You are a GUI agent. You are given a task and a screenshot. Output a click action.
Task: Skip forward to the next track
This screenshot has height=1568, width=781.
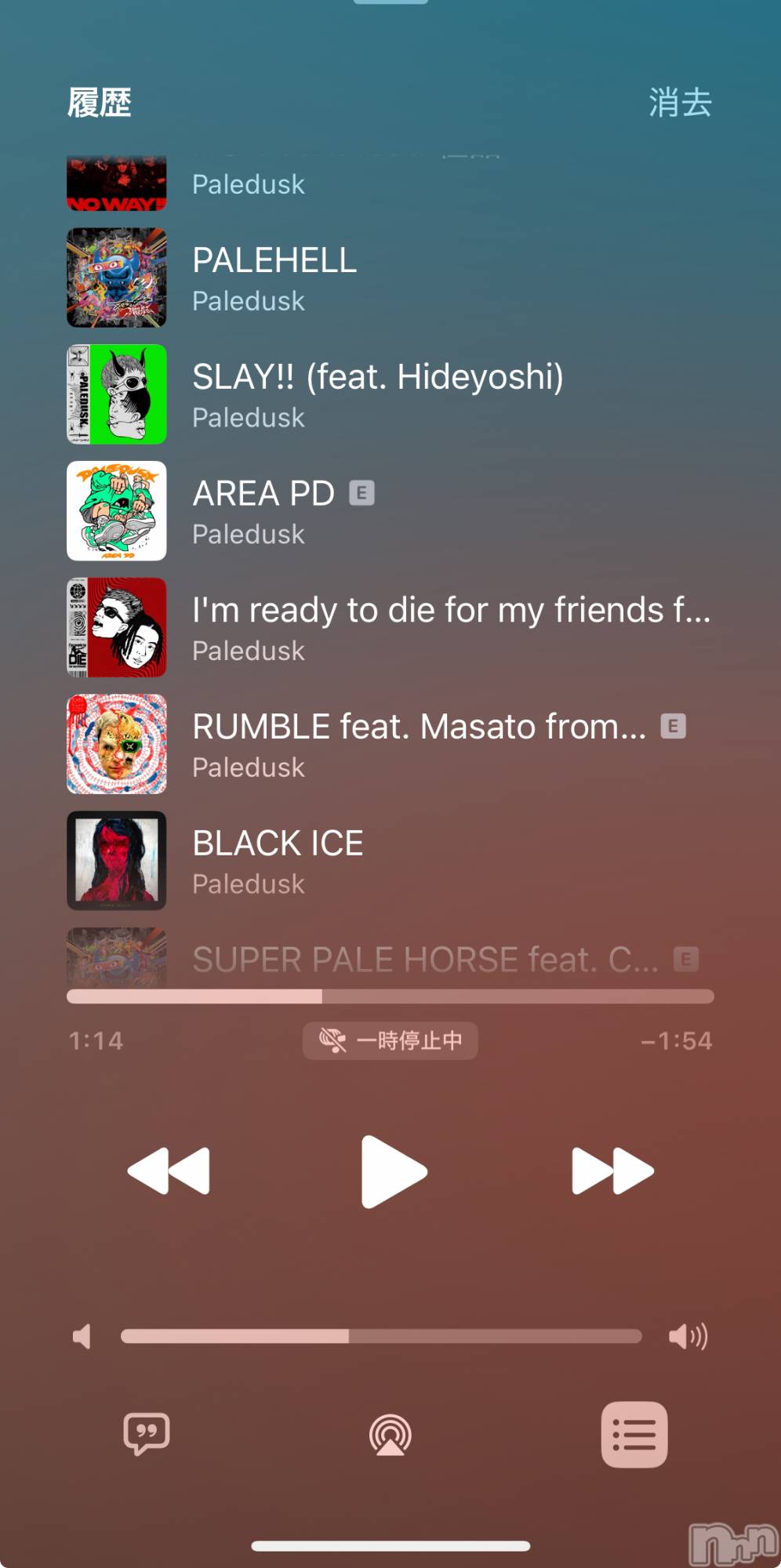612,1171
